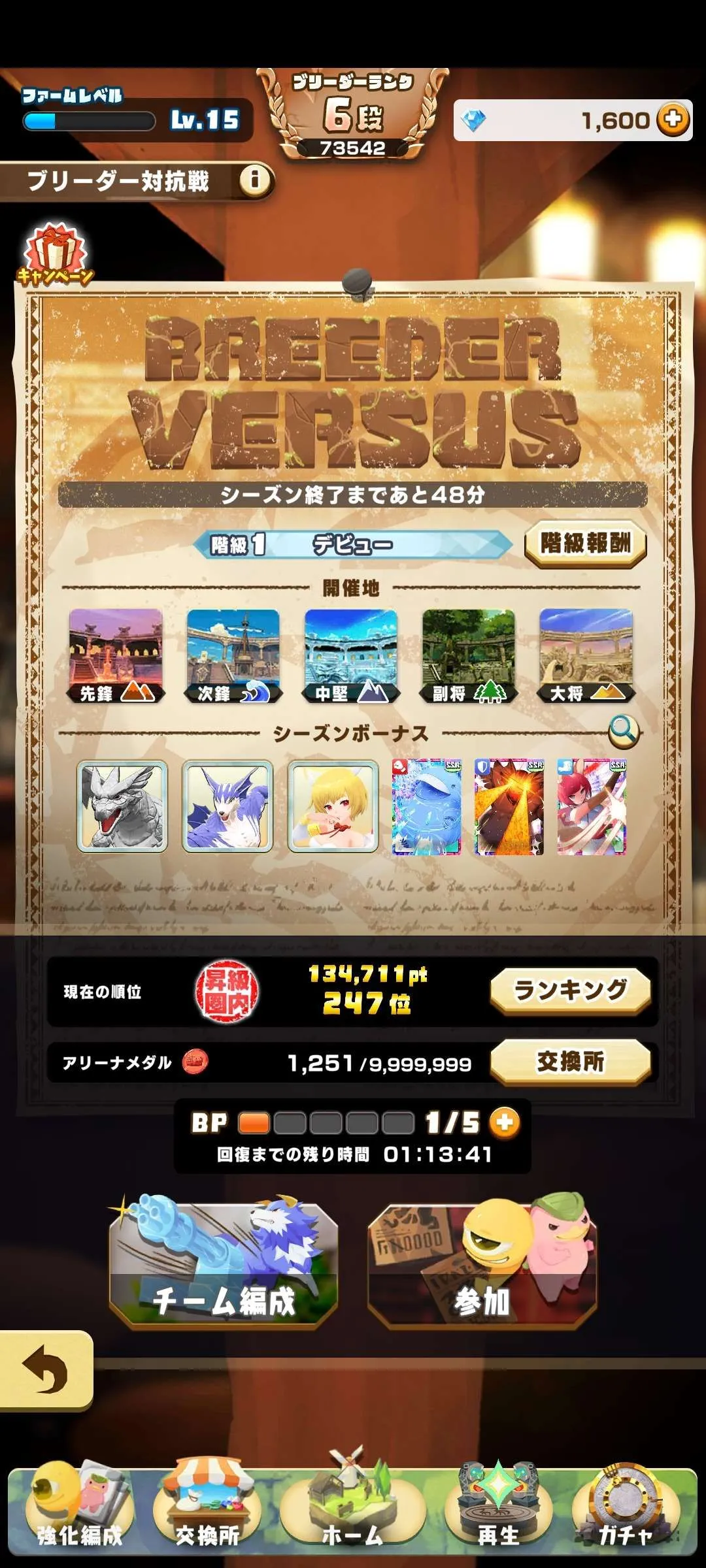The height and width of the screenshot is (1568, 706).
Task: Add more gems with the plus button
Action: tap(673, 120)
